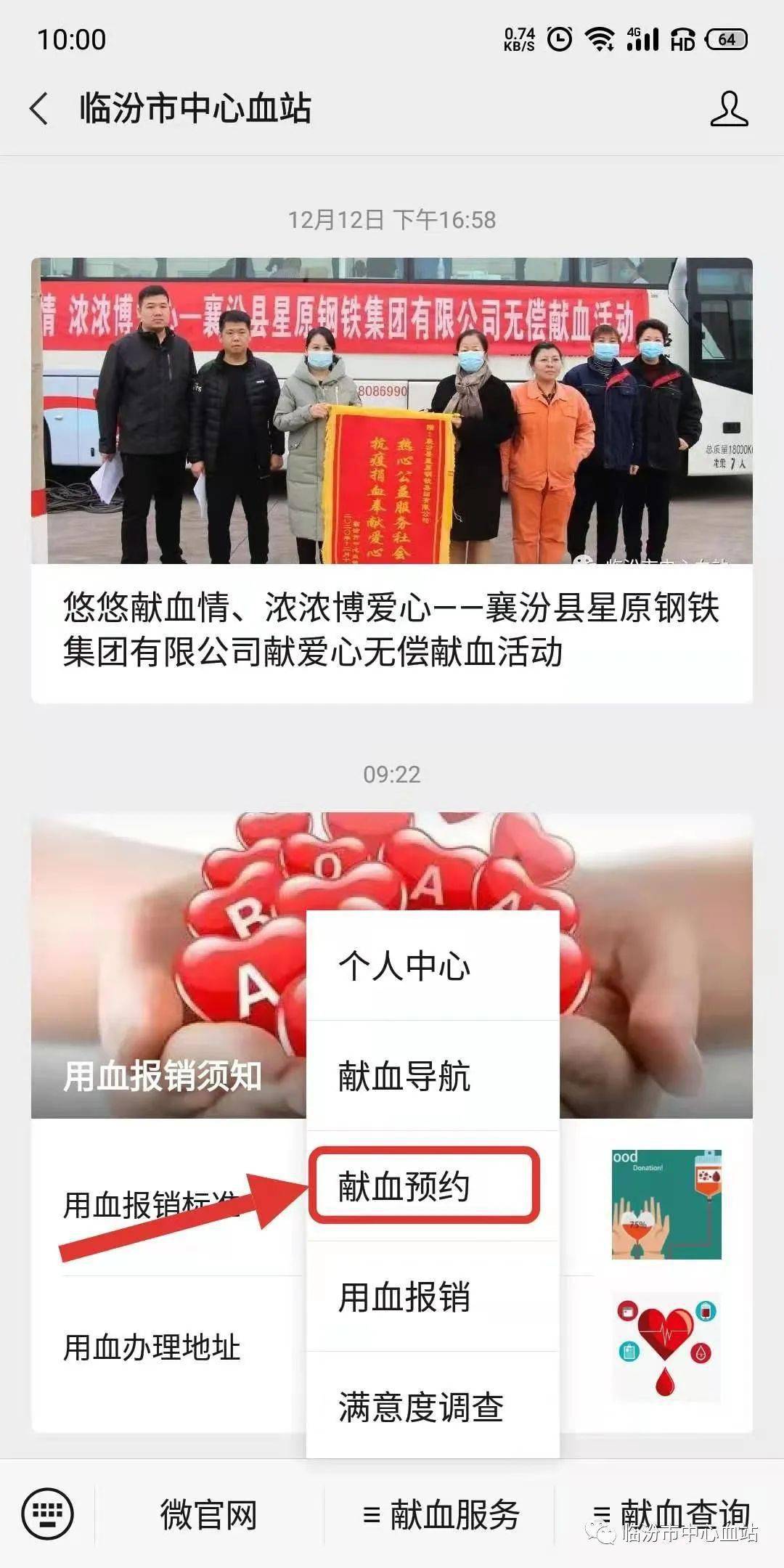Screen dimensions: 784x1568
Task: Collapse the 献血服务 bottom menu
Action: pyautogui.click(x=440, y=1515)
